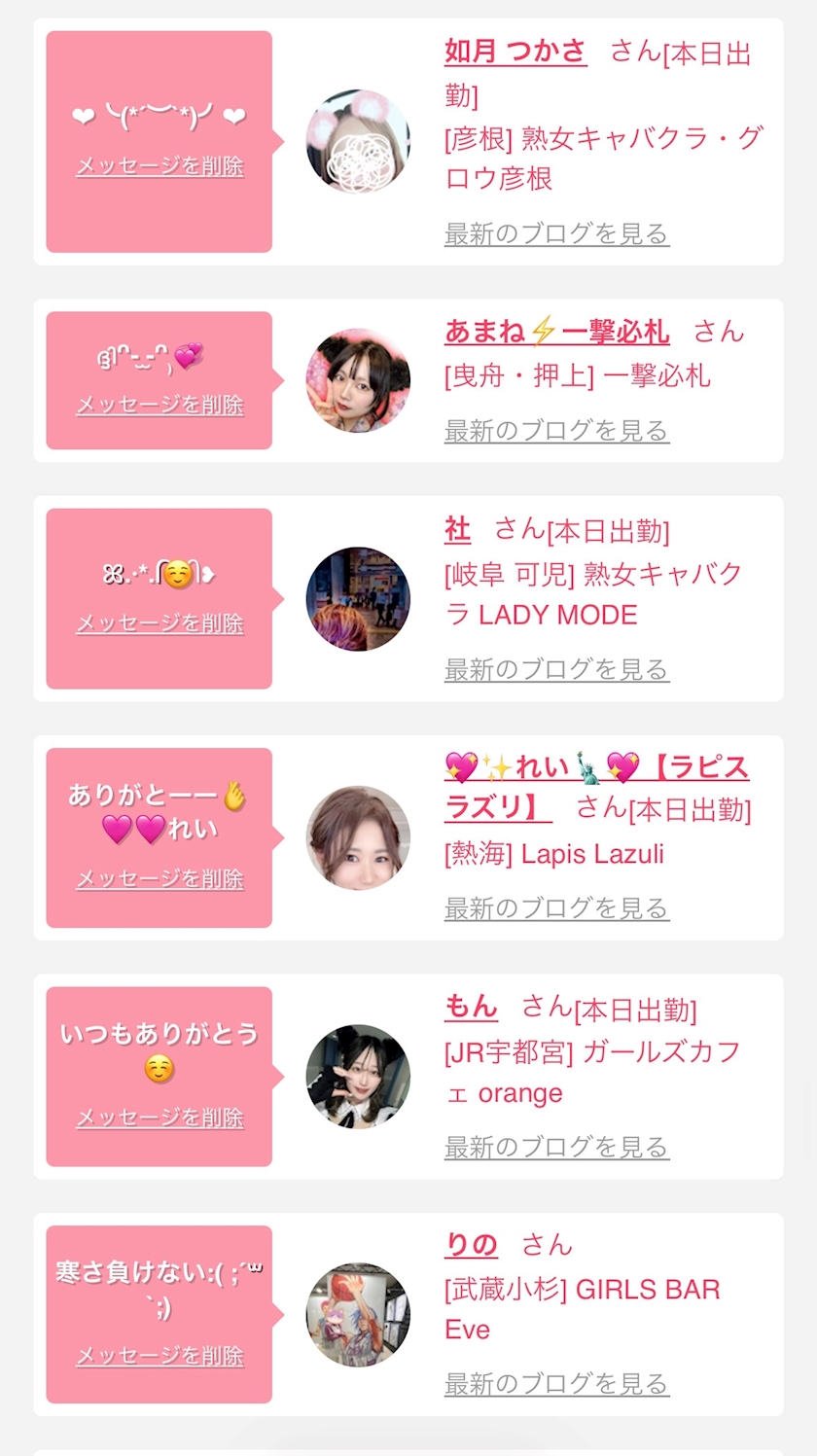Delete the ありがとーー message to れい
The width and height of the screenshot is (817, 1456).
pyautogui.click(x=160, y=879)
